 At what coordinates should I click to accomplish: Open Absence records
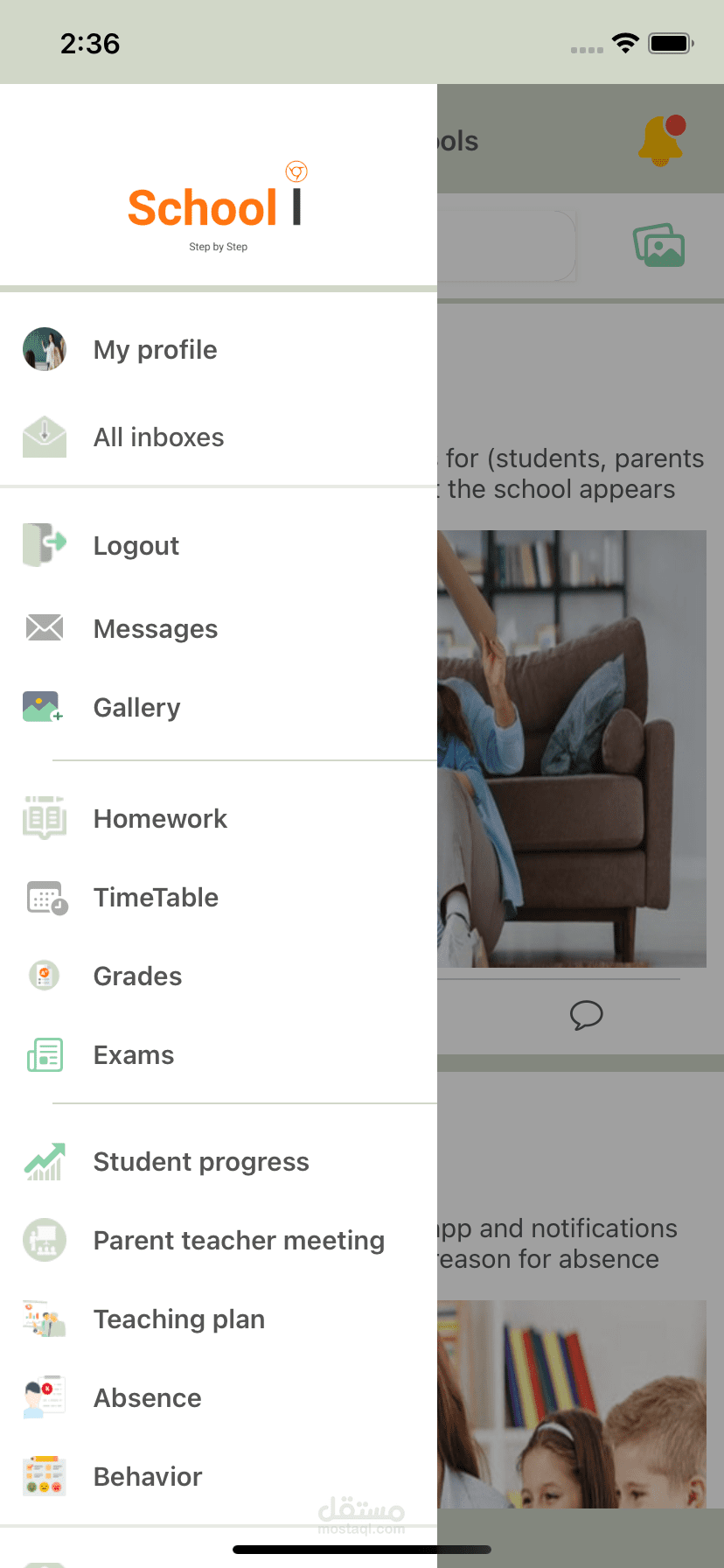tap(147, 1398)
